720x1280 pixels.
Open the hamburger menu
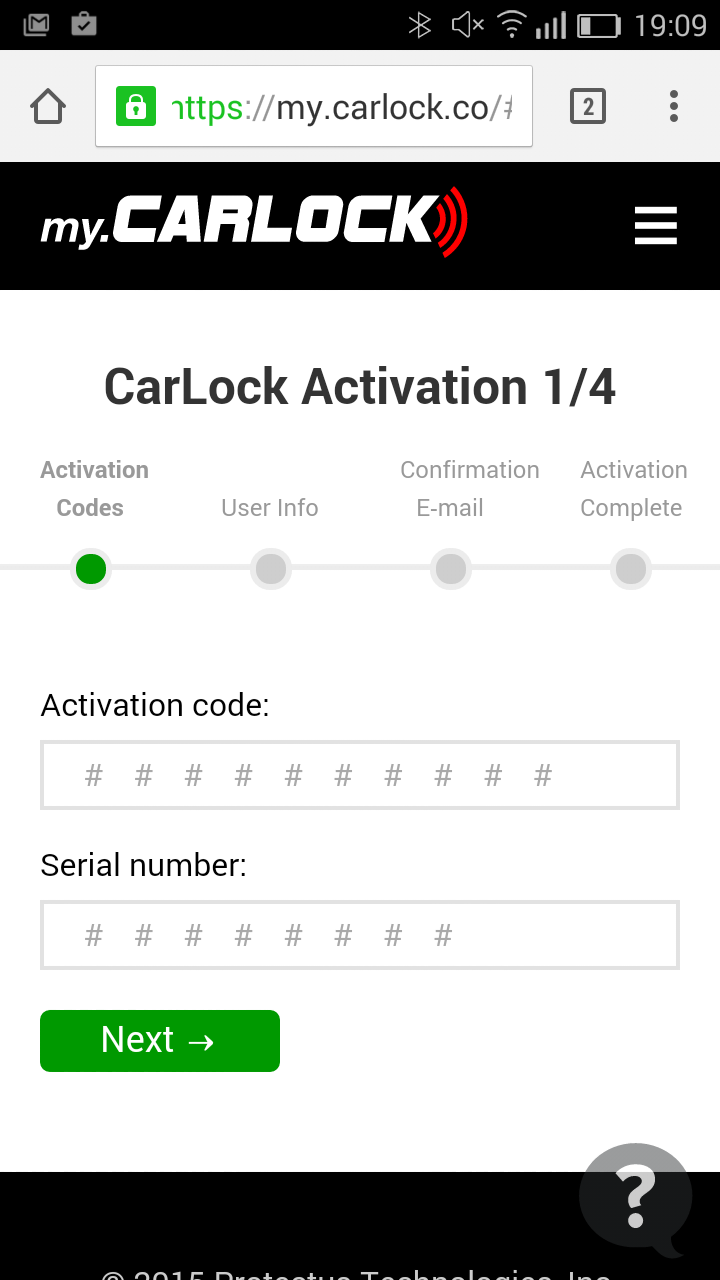pyautogui.click(x=655, y=225)
